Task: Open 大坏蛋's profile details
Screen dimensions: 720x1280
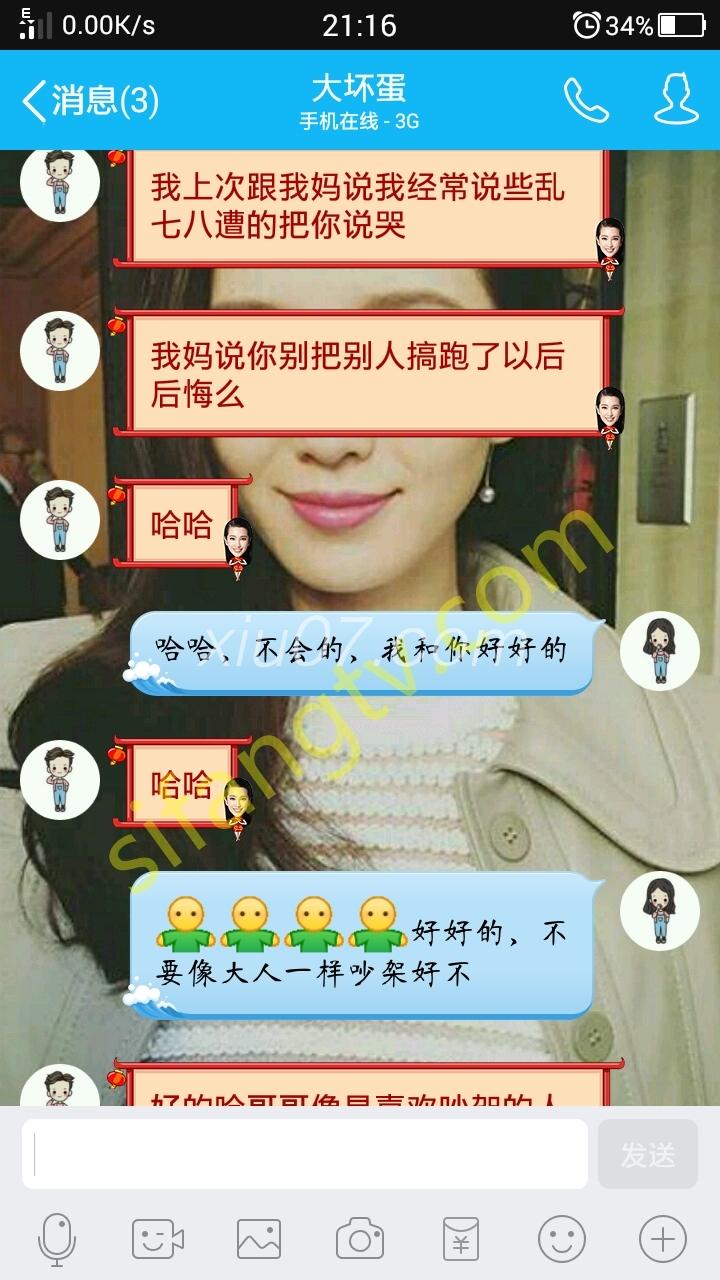Action: tap(676, 99)
